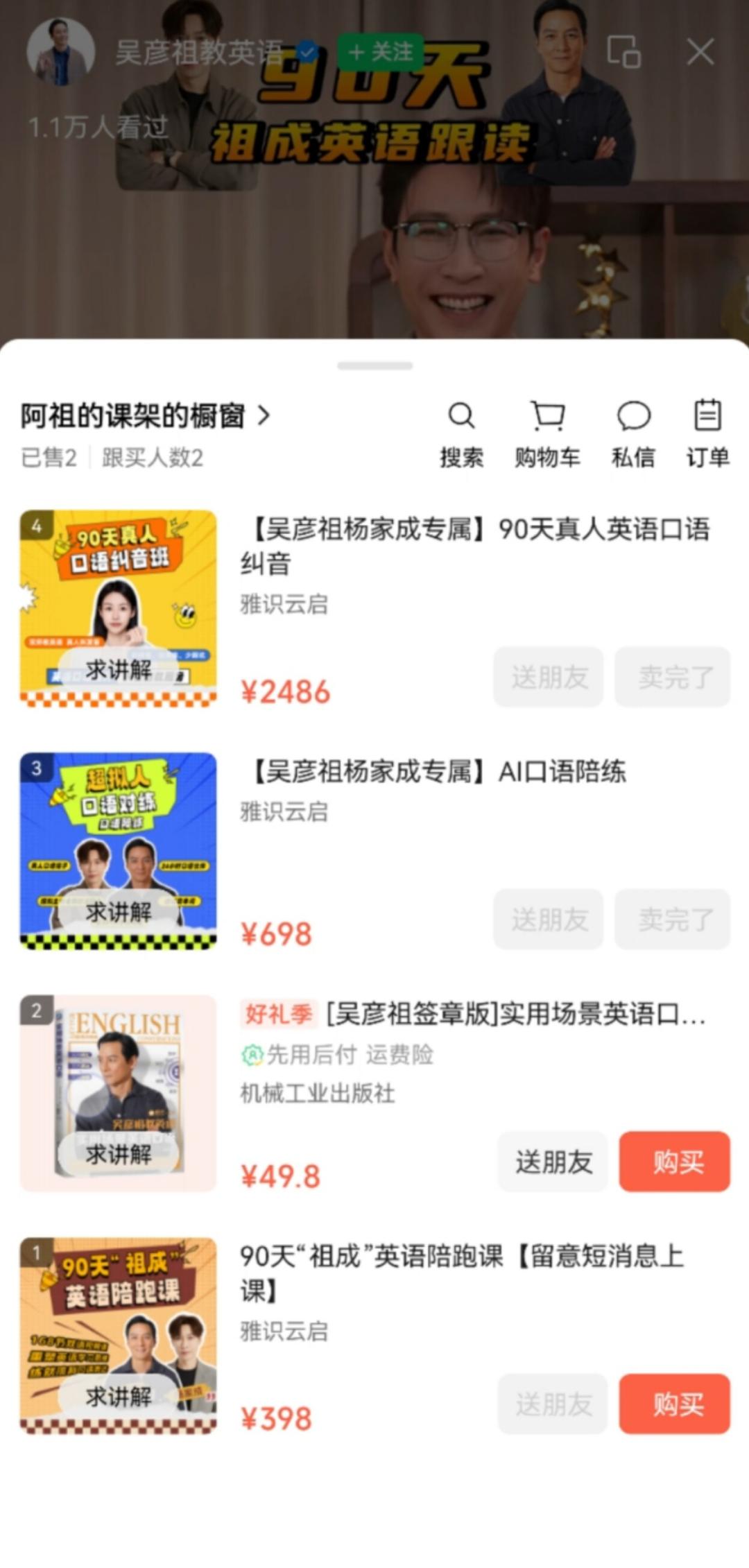The height and width of the screenshot is (1568, 749).
Task: Buy the ¥398 90天祖成英语陪跑课
Action: tap(674, 1404)
